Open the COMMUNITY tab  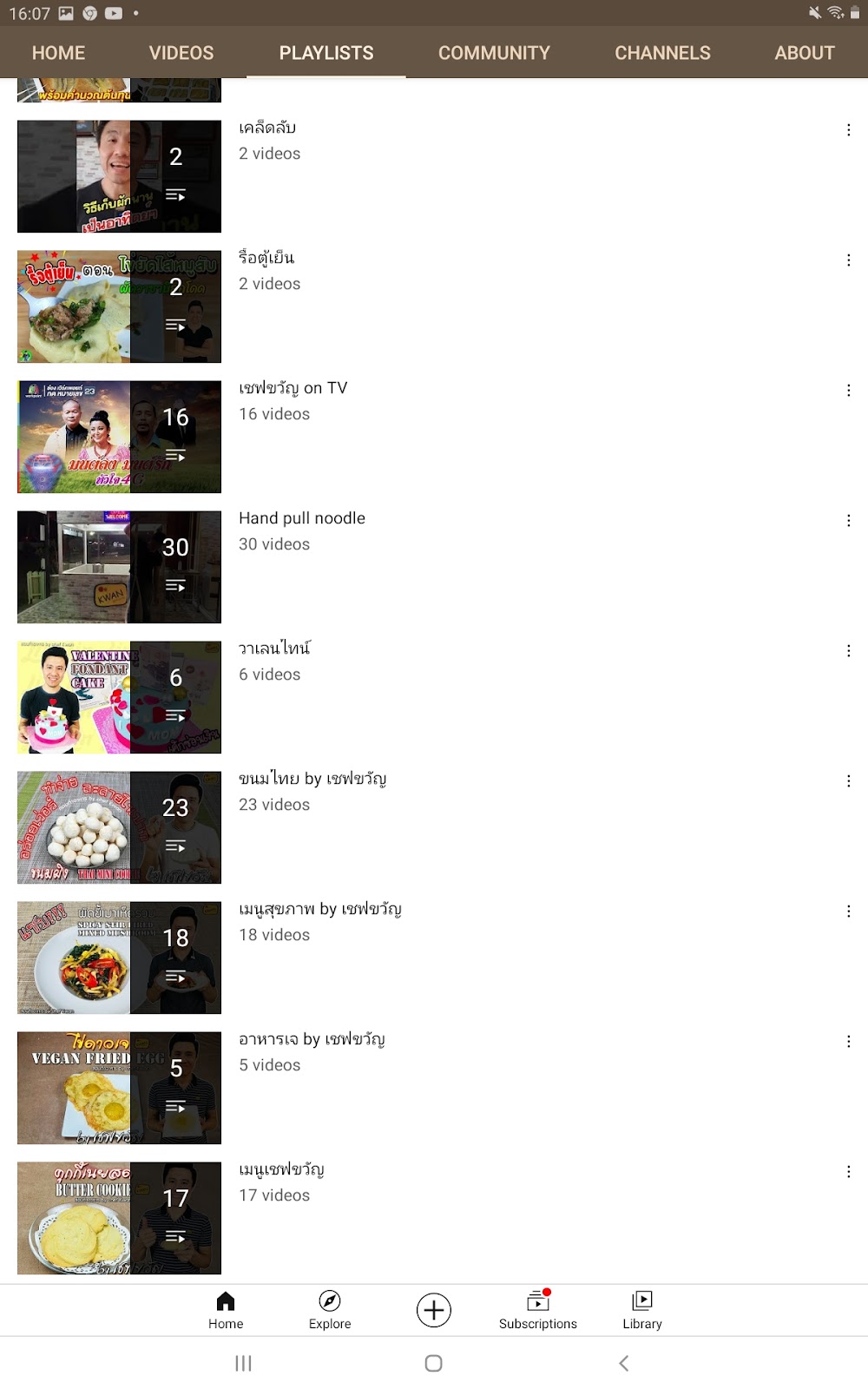click(x=494, y=53)
